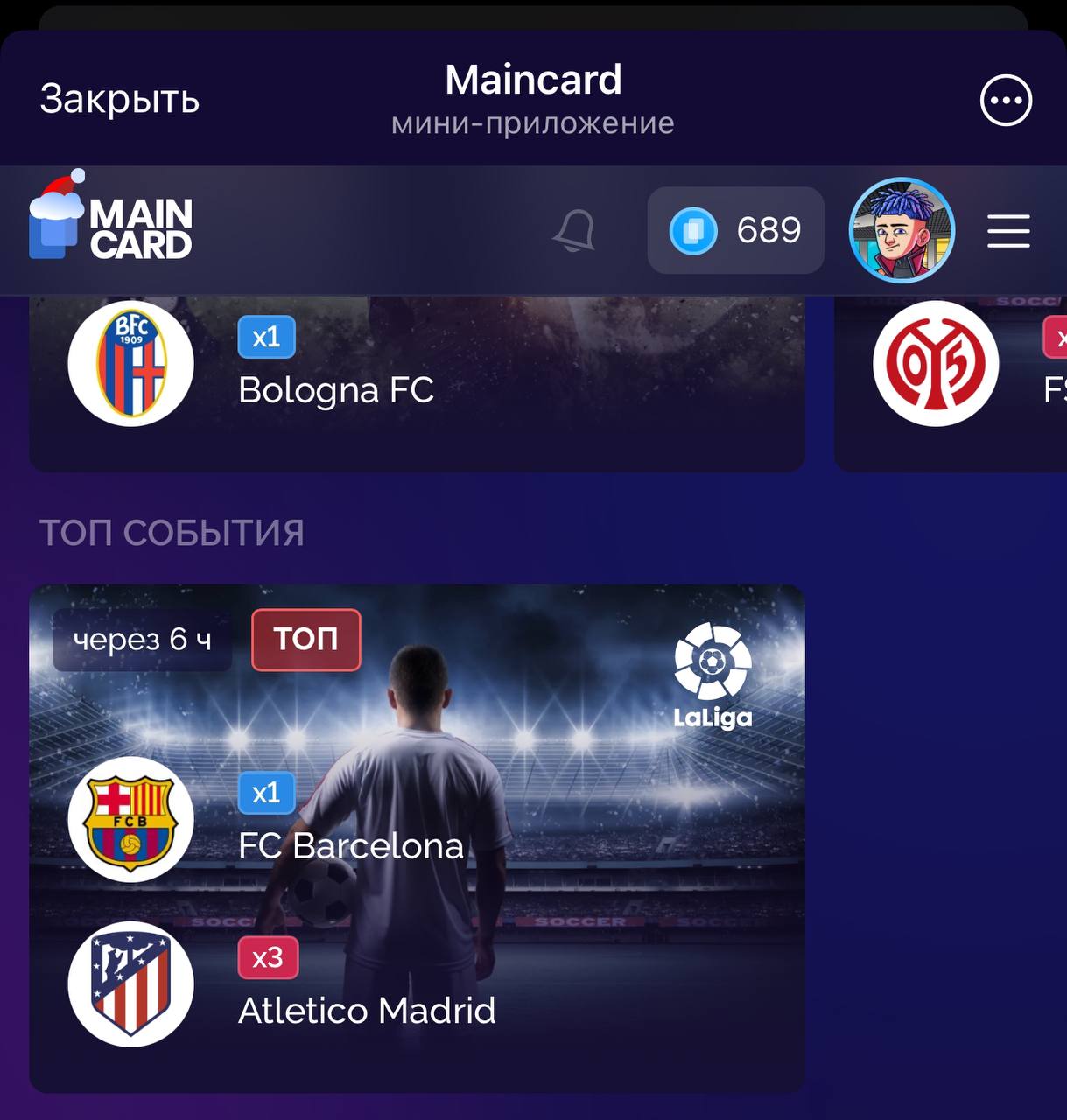This screenshot has width=1067, height=1120.
Task: Open the three-dot options menu
Action: 1006,101
